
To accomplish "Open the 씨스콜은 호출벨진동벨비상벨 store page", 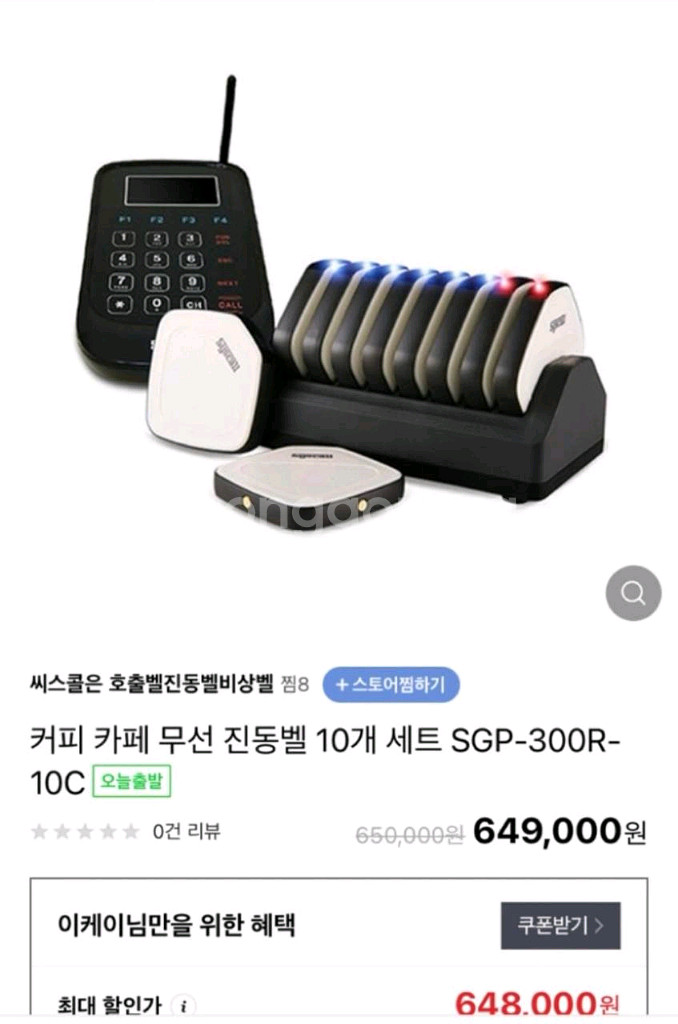I will click(151, 685).
